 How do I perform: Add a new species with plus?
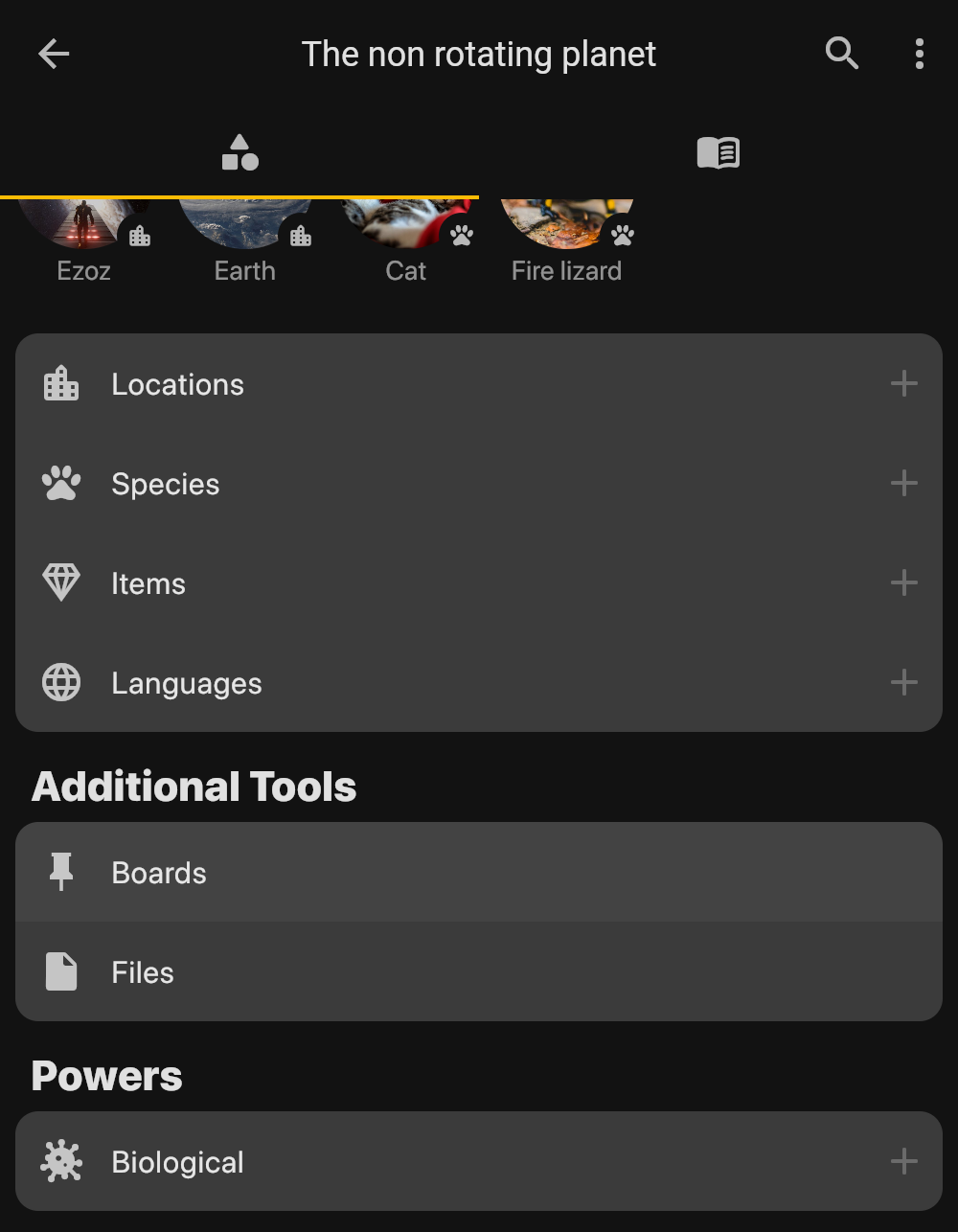click(x=903, y=485)
